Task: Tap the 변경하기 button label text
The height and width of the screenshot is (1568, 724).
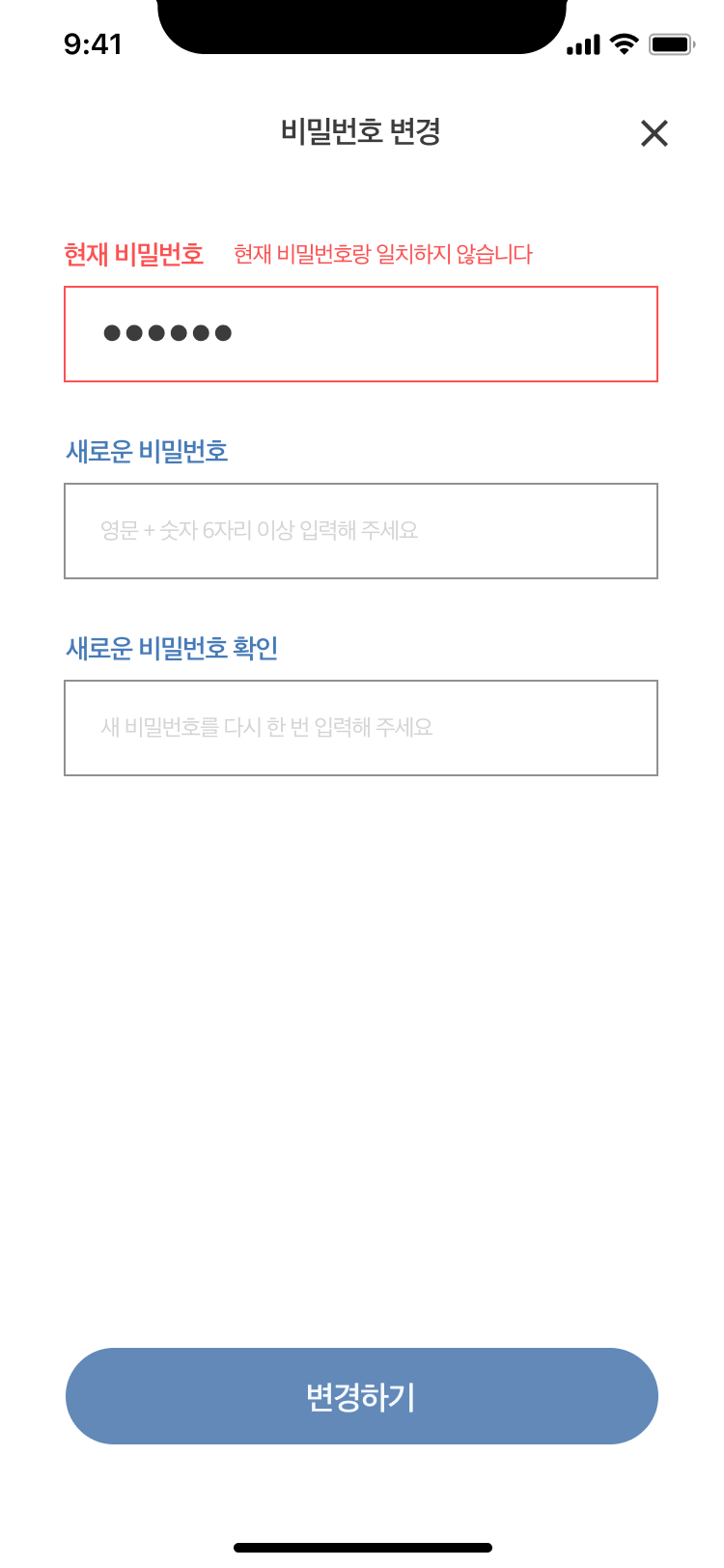Action: pyautogui.click(x=361, y=1396)
